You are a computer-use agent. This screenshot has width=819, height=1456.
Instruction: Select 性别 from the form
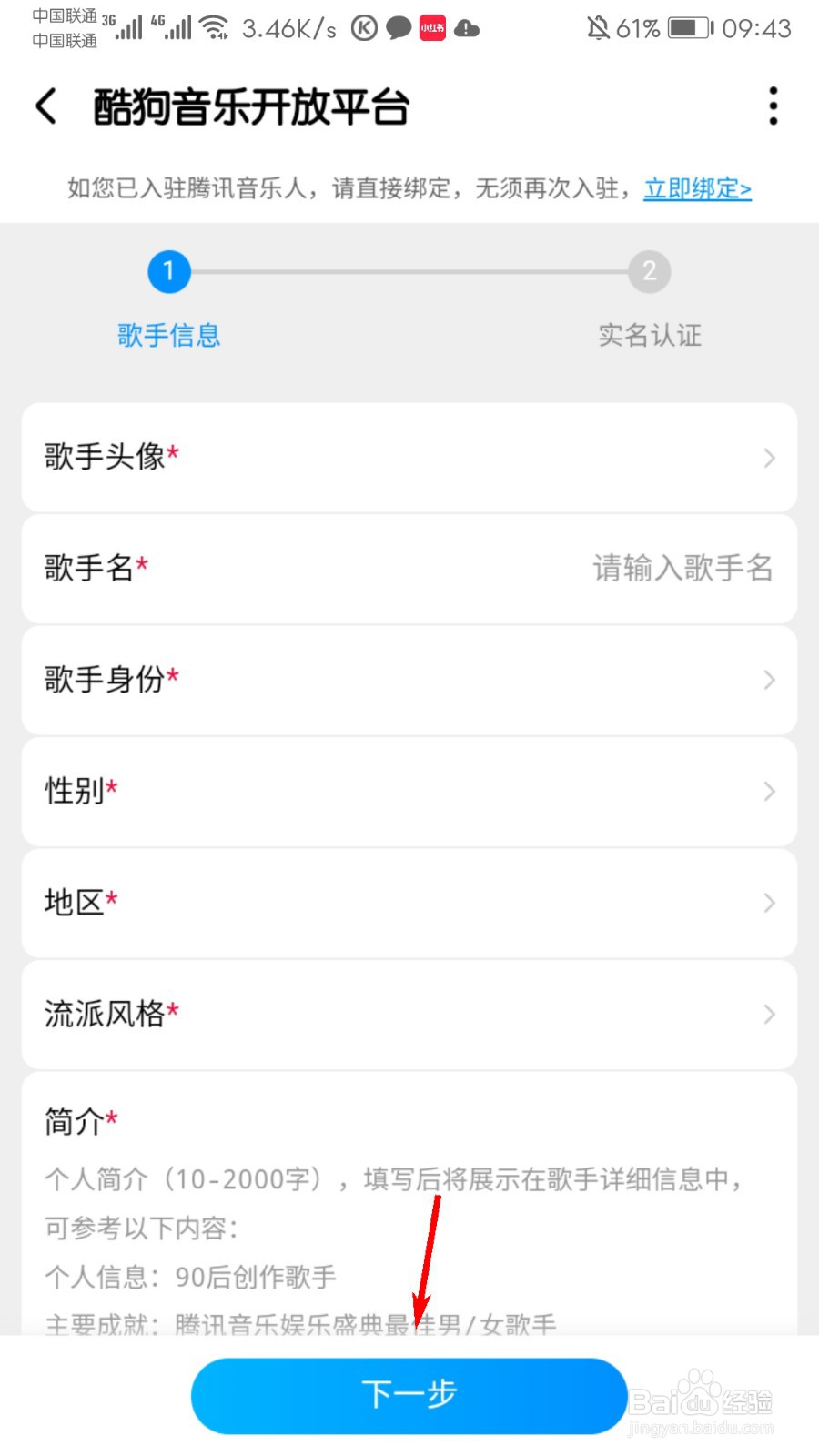409,791
